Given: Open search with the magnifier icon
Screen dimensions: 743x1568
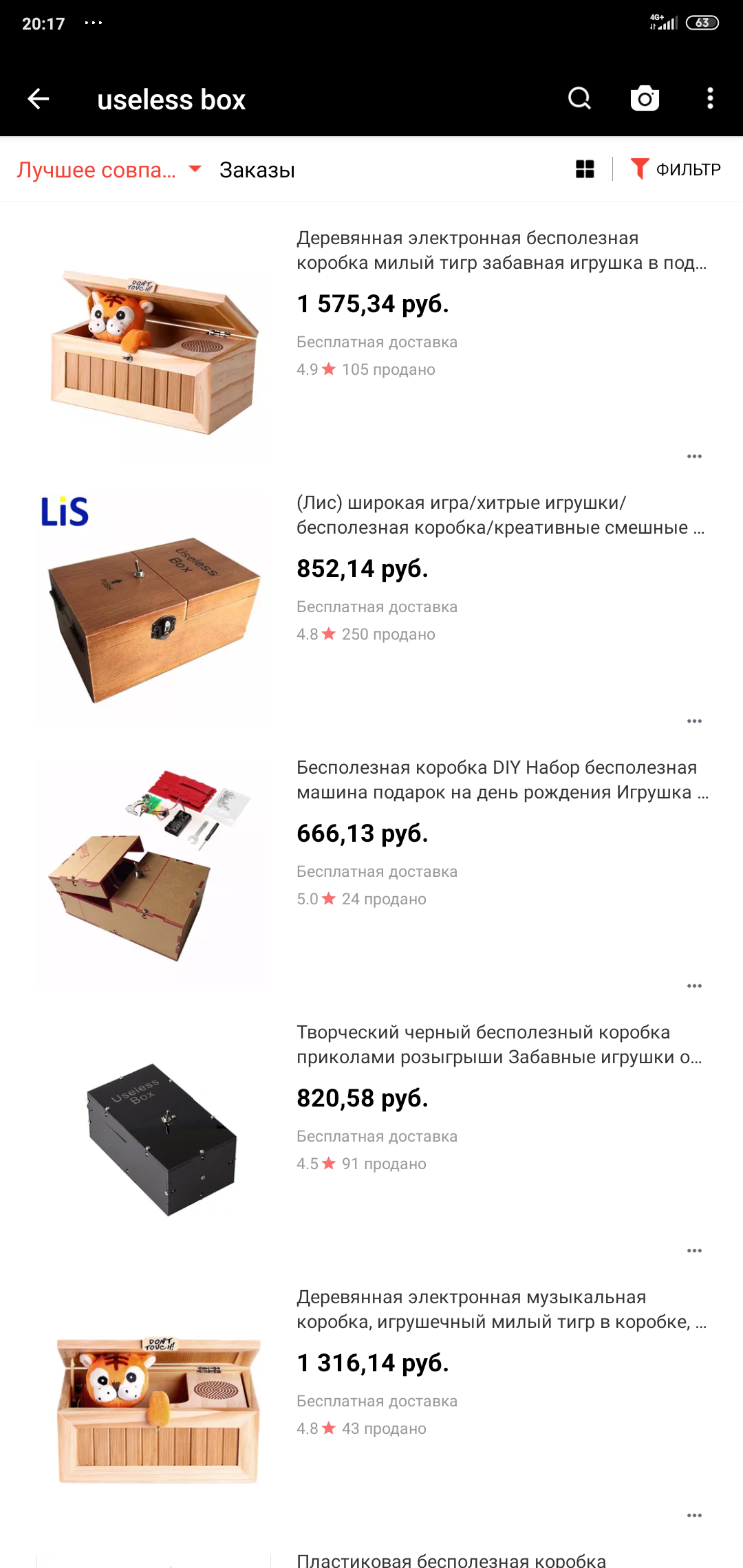Looking at the screenshot, I should click(579, 99).
